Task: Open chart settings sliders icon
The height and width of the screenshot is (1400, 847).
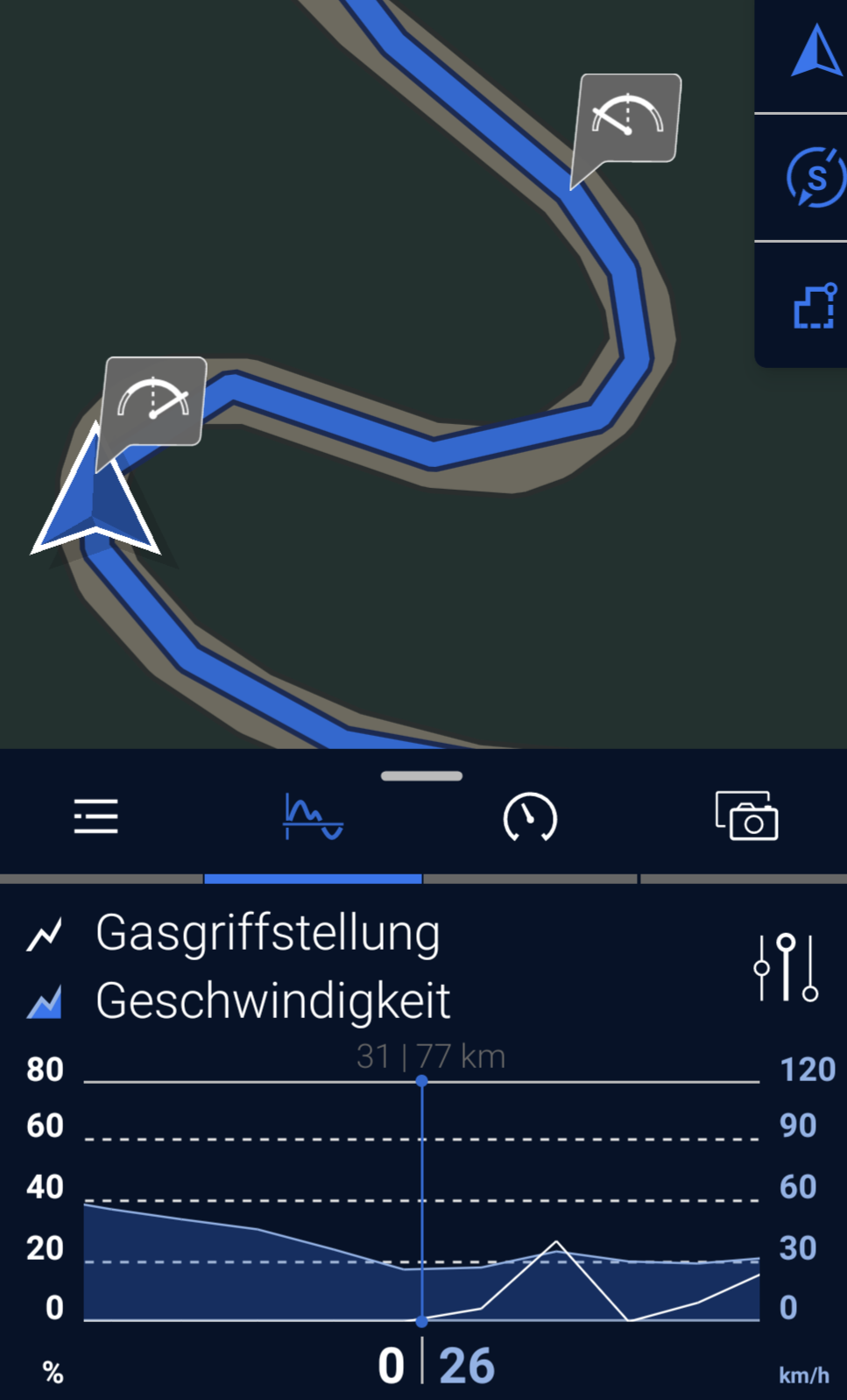Action: [x=786, y=967]
